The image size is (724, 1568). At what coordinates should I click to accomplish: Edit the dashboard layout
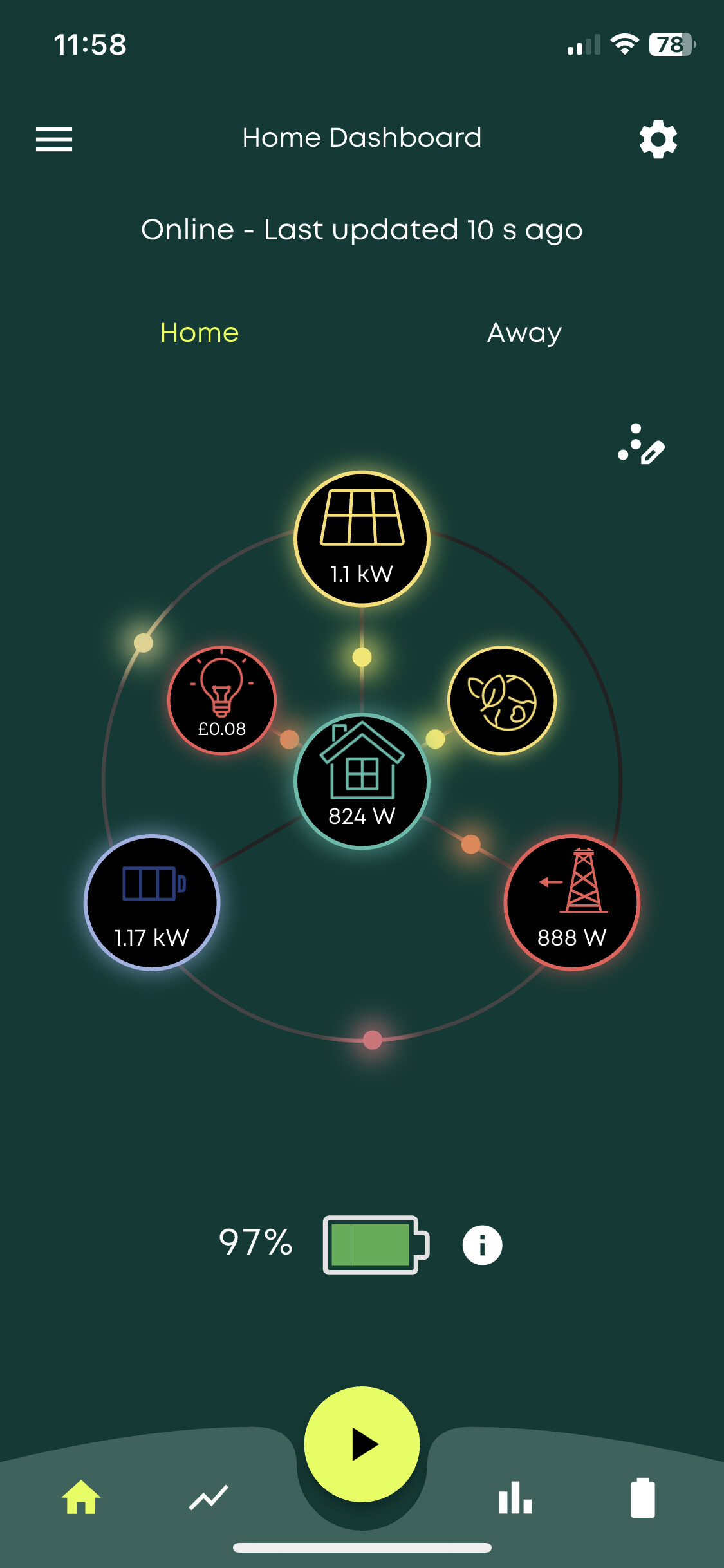tap(641, 444)
